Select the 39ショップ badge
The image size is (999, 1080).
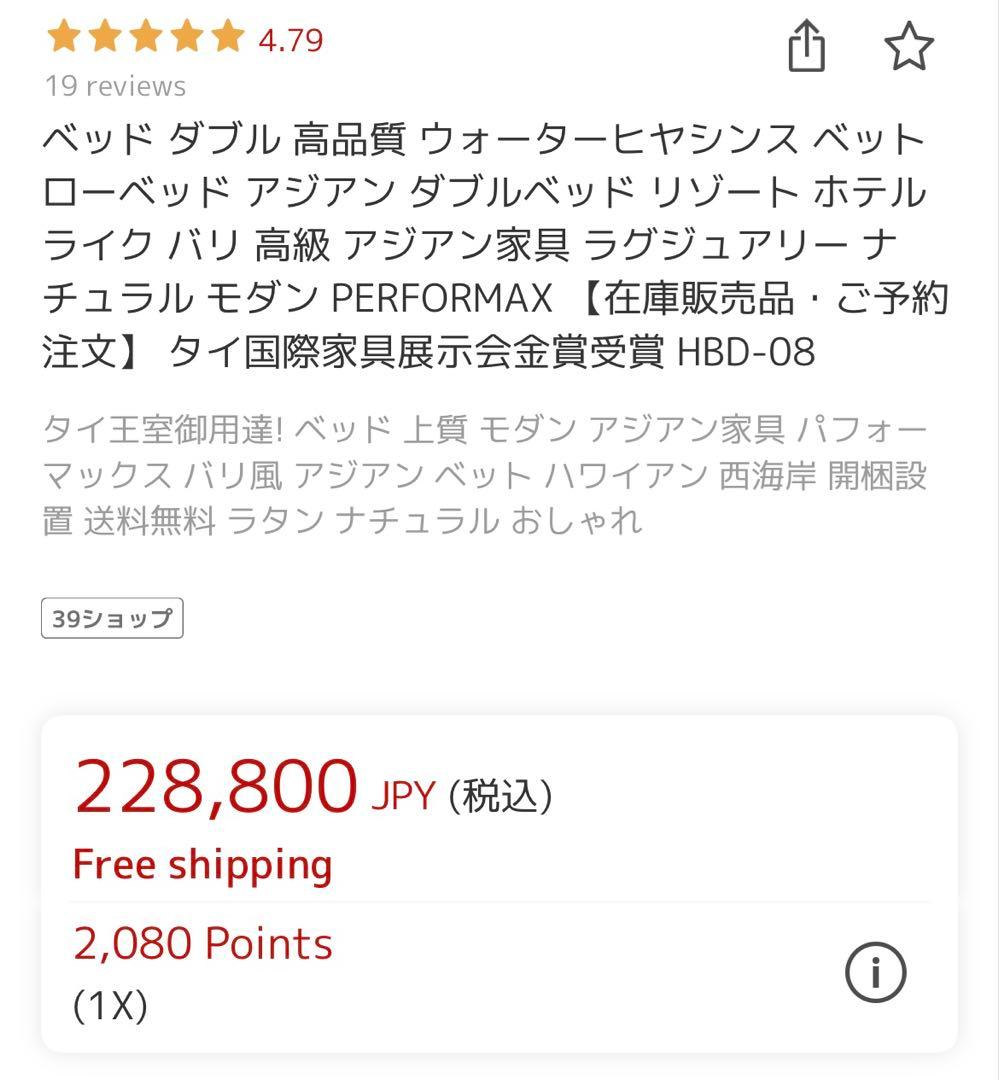point(112,617)
